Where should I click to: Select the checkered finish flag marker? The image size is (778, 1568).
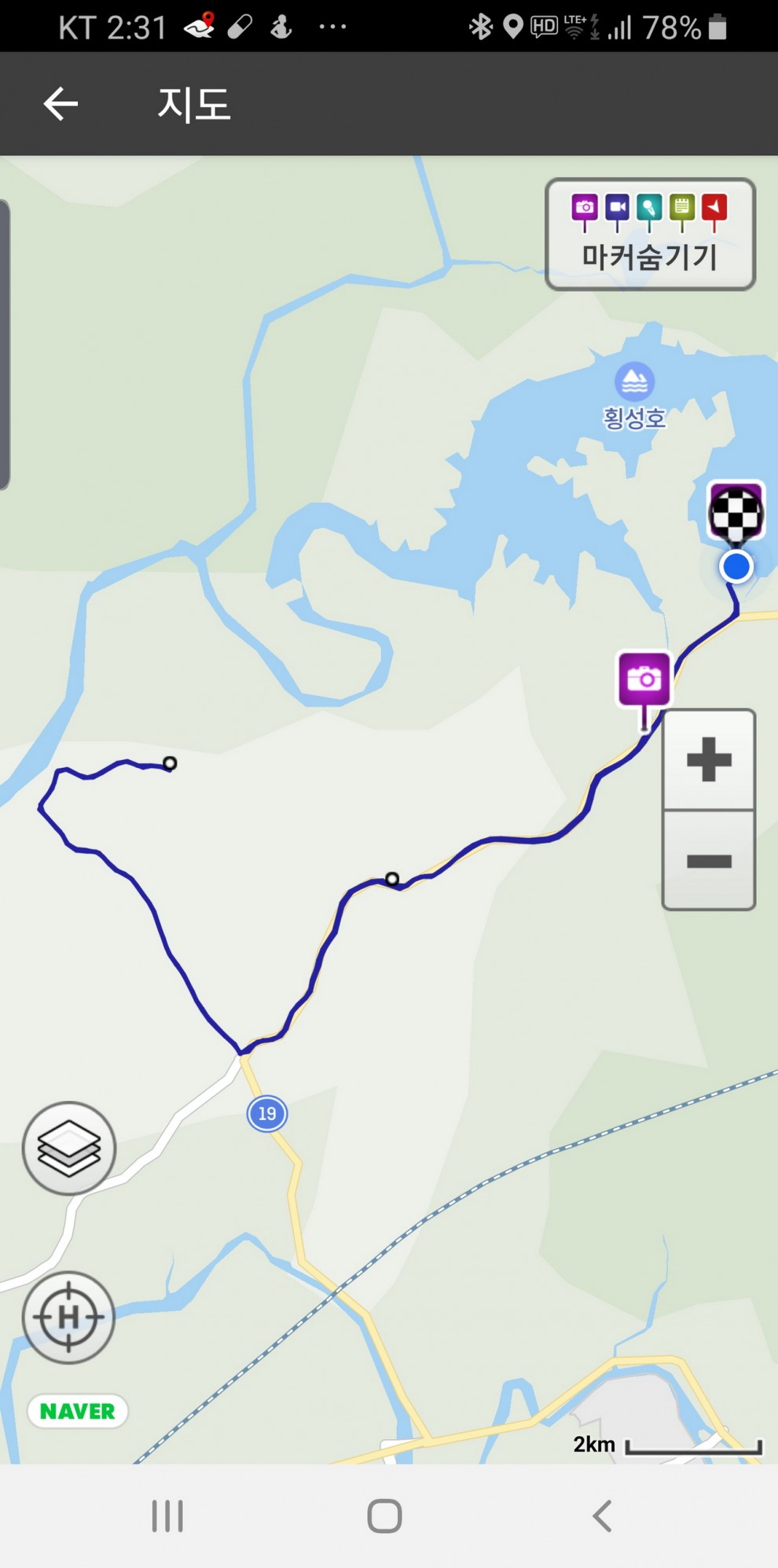point(736,512)
